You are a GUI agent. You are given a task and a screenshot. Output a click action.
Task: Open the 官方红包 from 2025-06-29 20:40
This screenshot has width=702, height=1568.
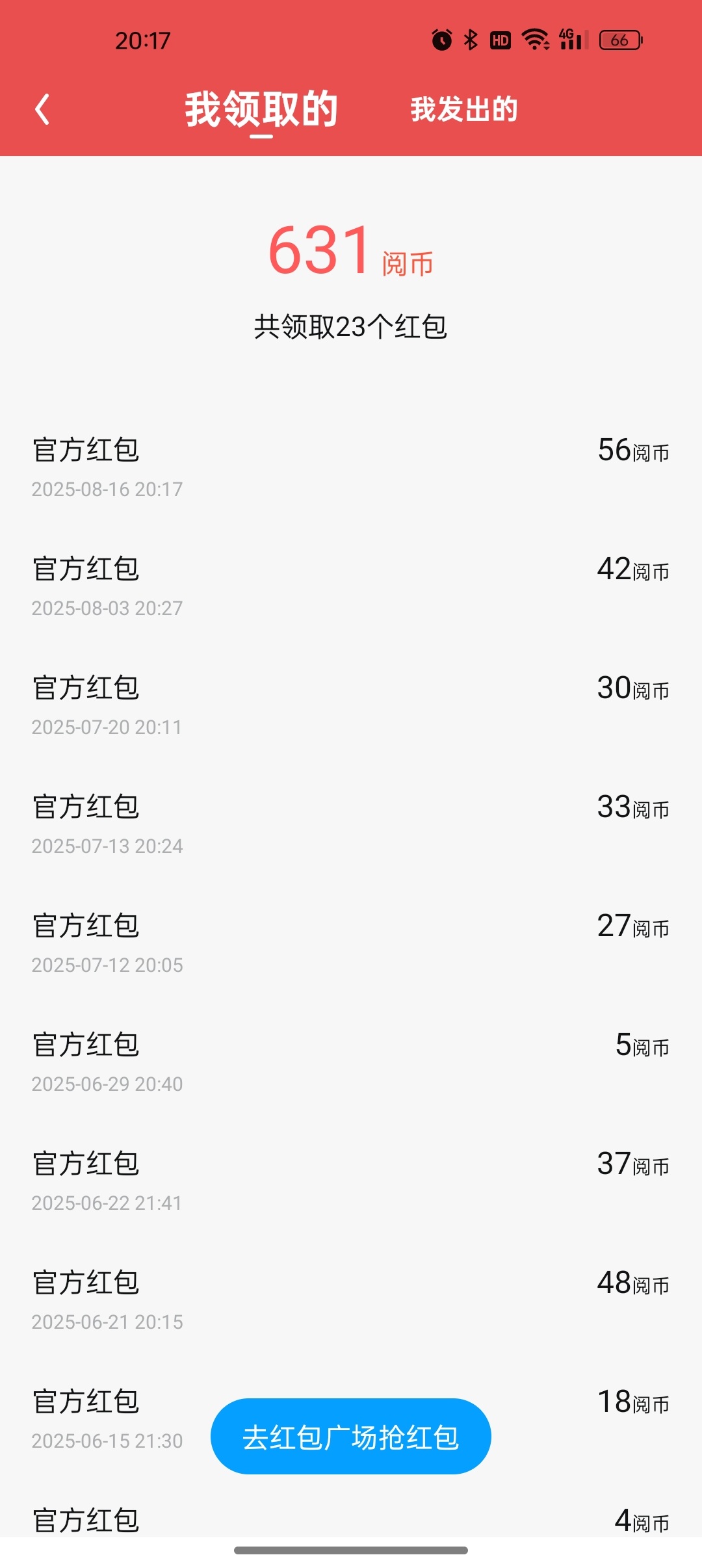point(351,1063)
